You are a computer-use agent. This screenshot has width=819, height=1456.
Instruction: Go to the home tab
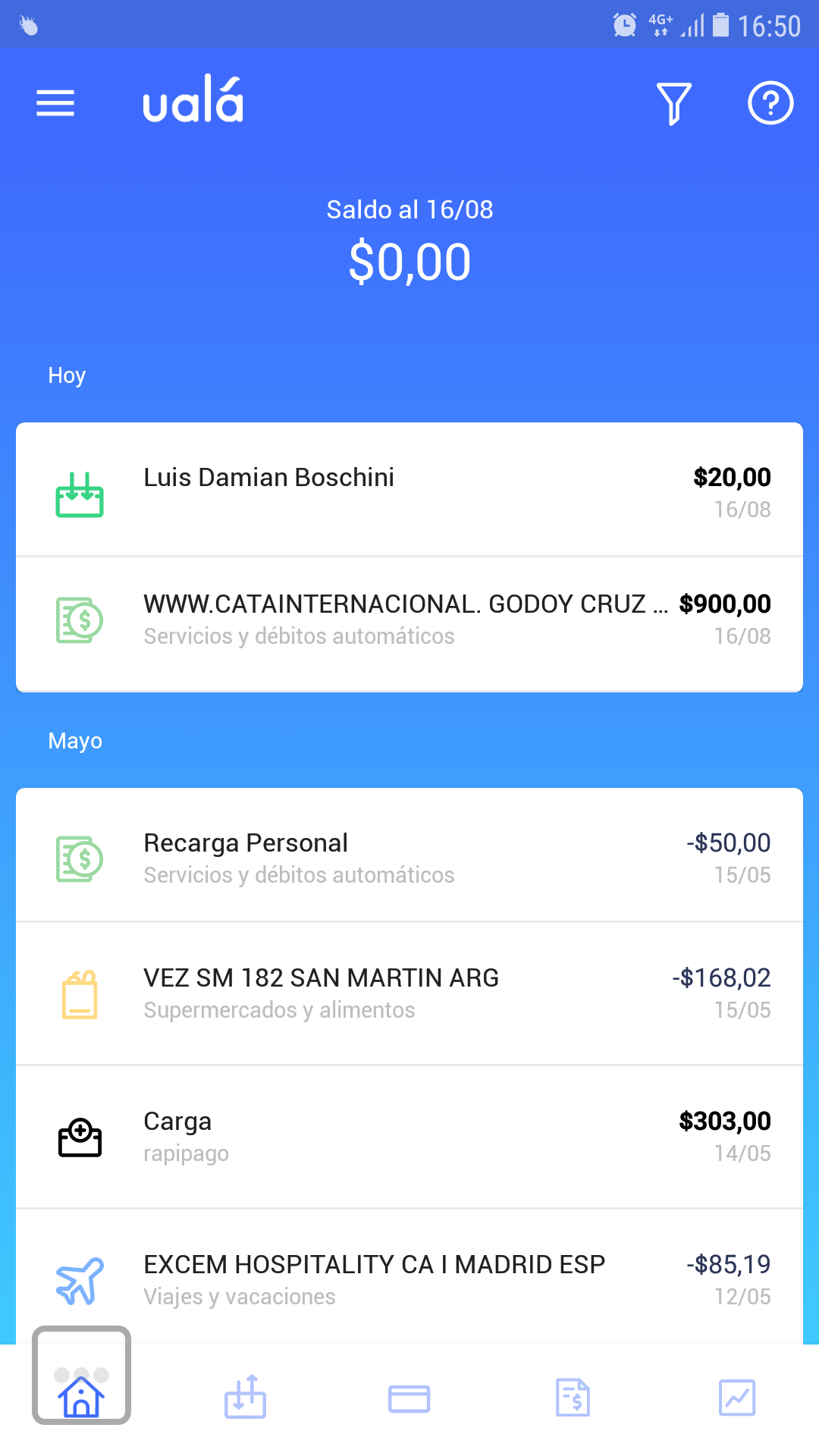tap(81, 1397)
